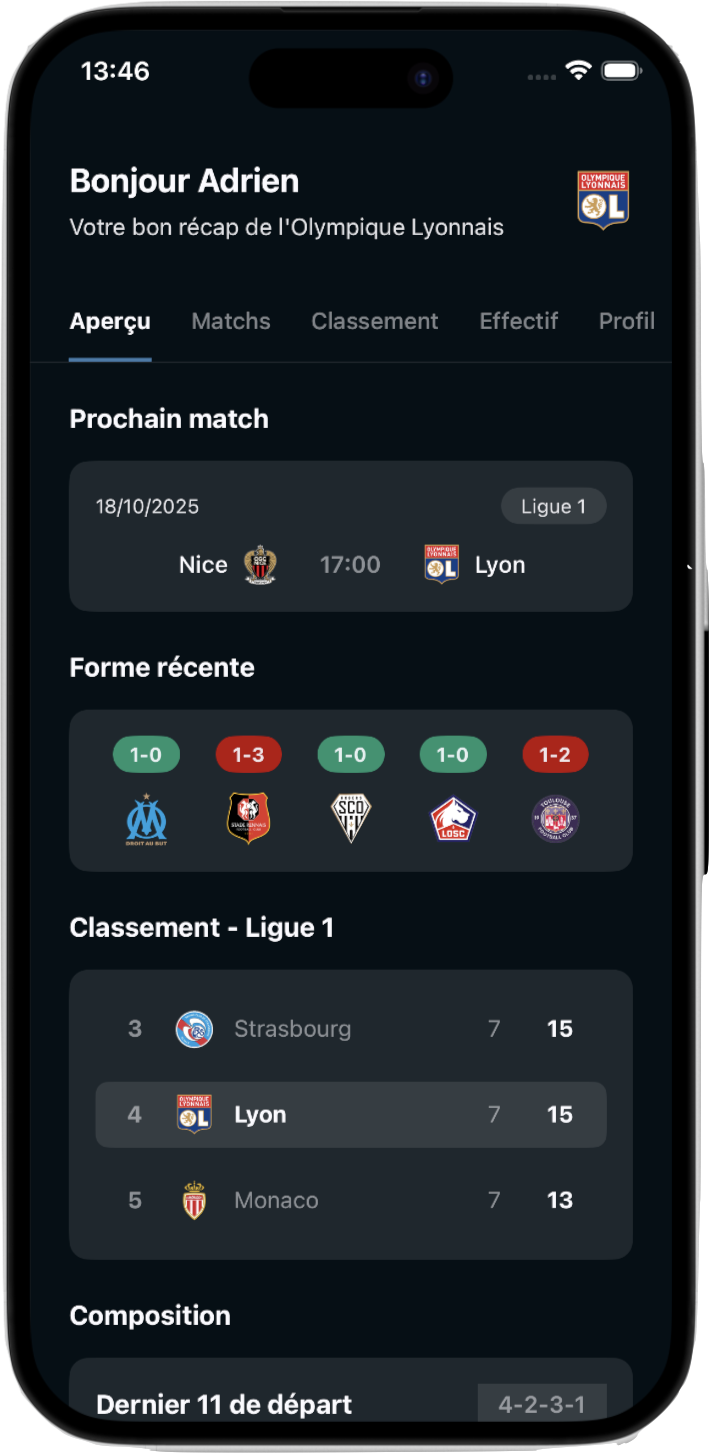Open the Classement tab
709x1453 pixels.
pyautogui.click(x=374, y=321)
